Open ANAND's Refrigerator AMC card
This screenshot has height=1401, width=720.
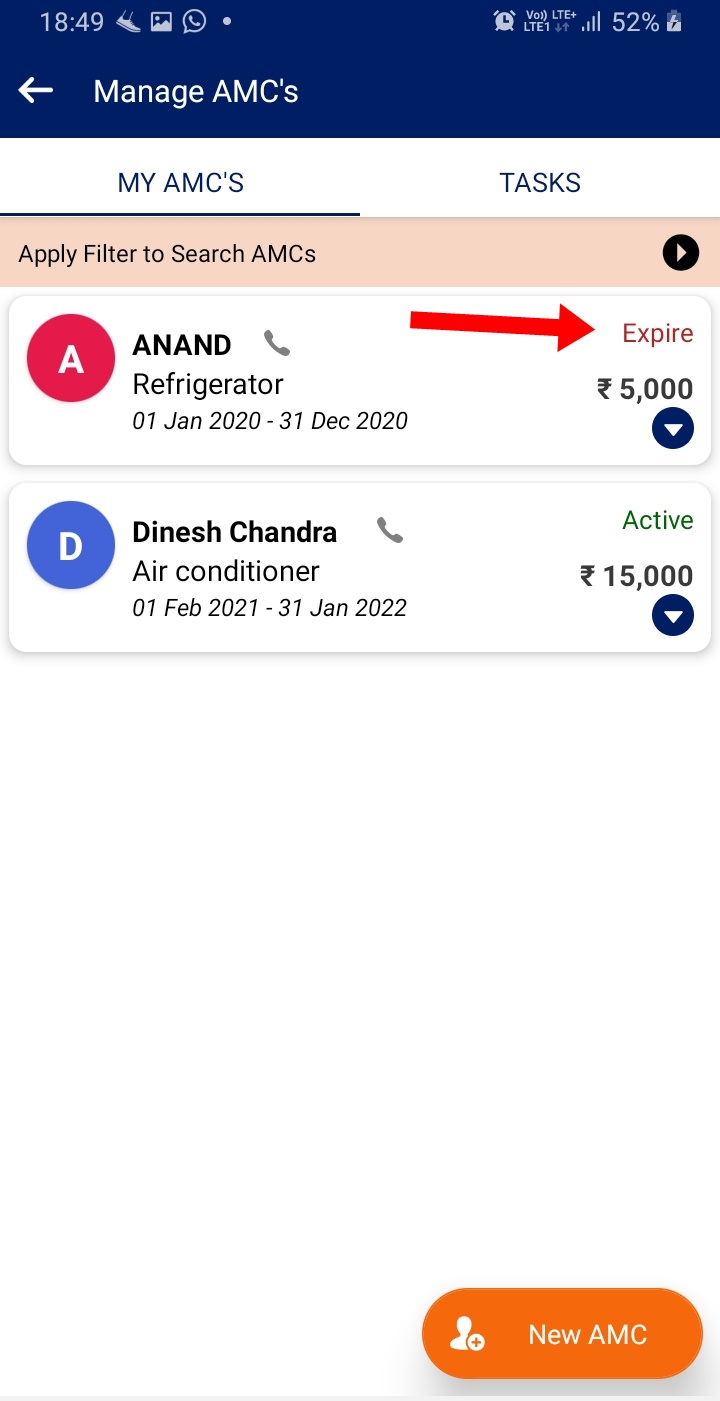tap(360, 380)
